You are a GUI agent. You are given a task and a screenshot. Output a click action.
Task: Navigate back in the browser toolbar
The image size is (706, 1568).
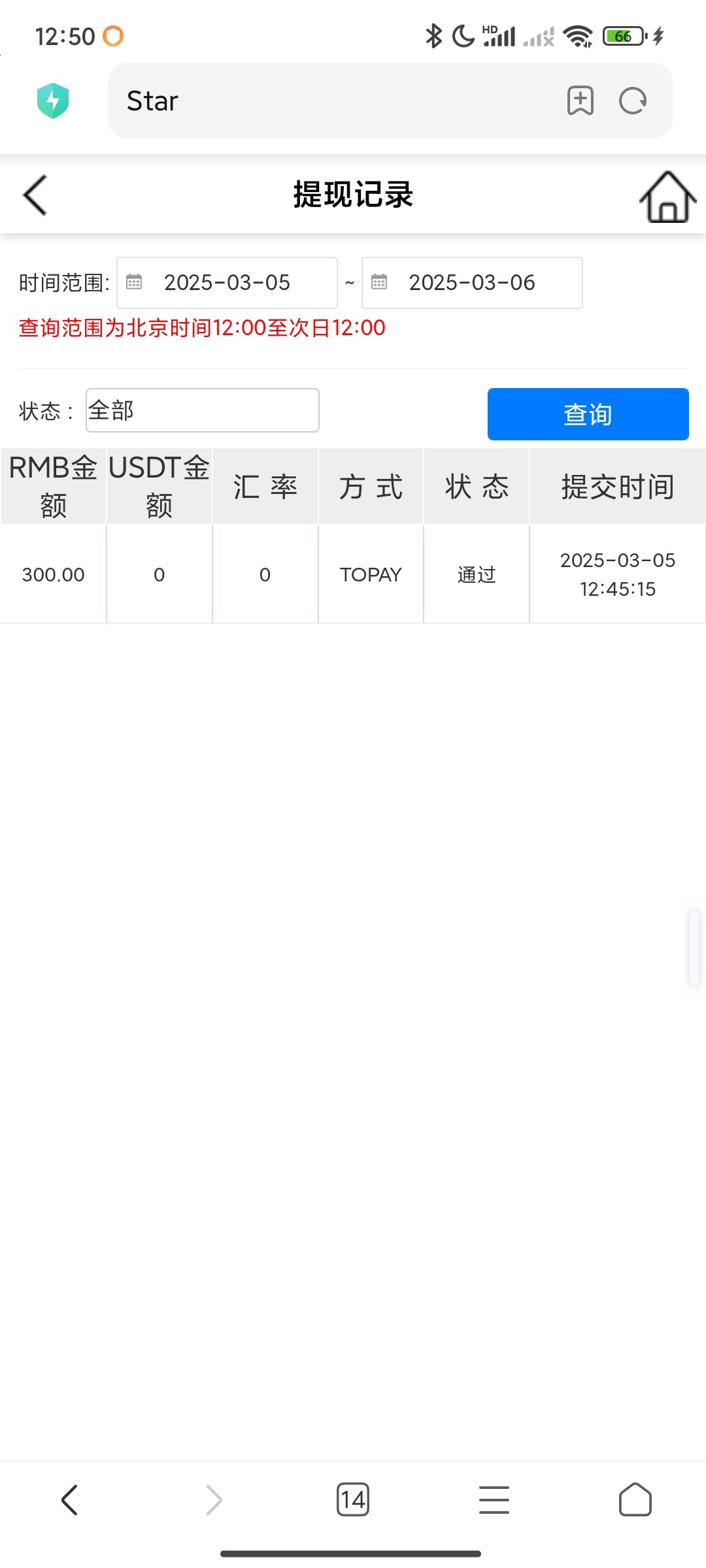(x=70, y=1499)
